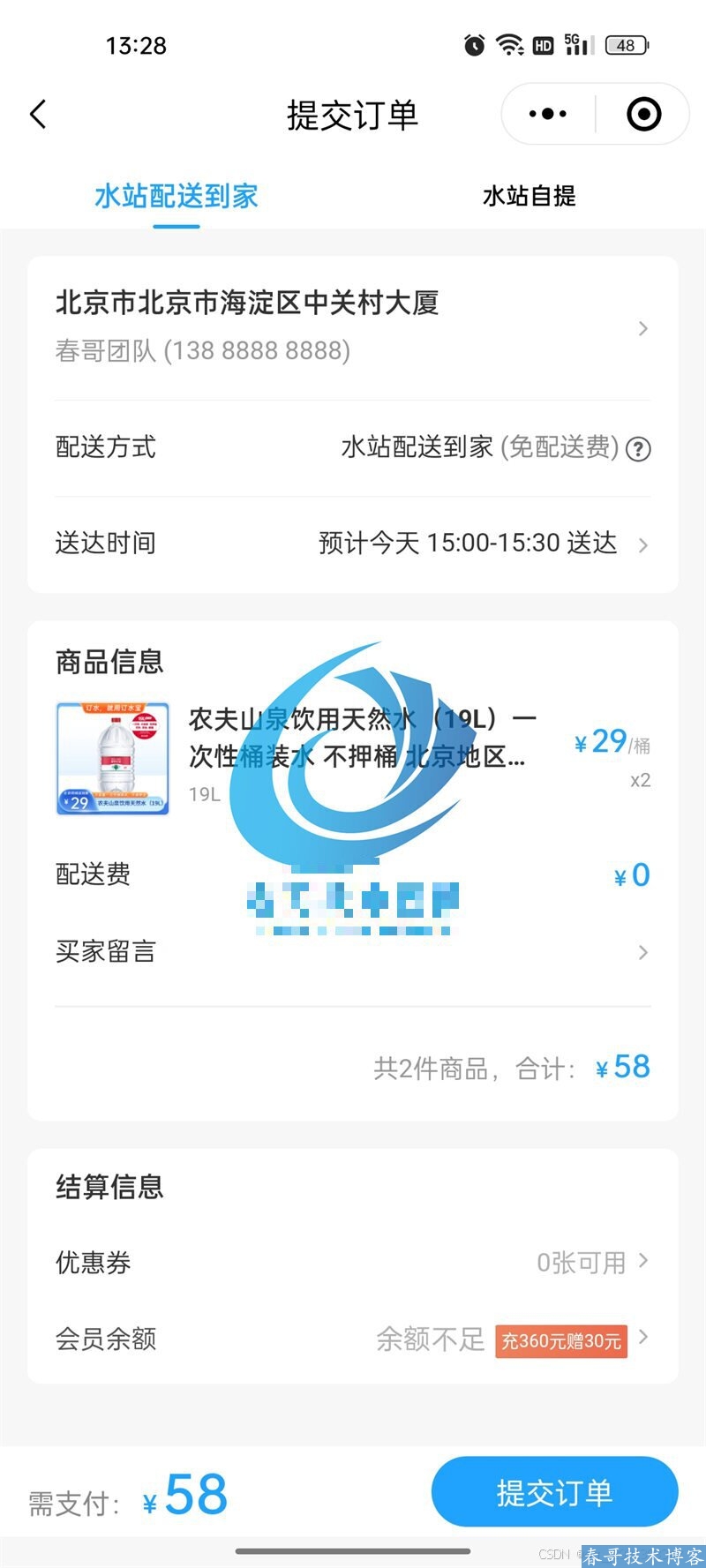The width and height of the screenshot is (706, 1568).
Task: Add a note in 买家留言
Action: tap(353, 951)
